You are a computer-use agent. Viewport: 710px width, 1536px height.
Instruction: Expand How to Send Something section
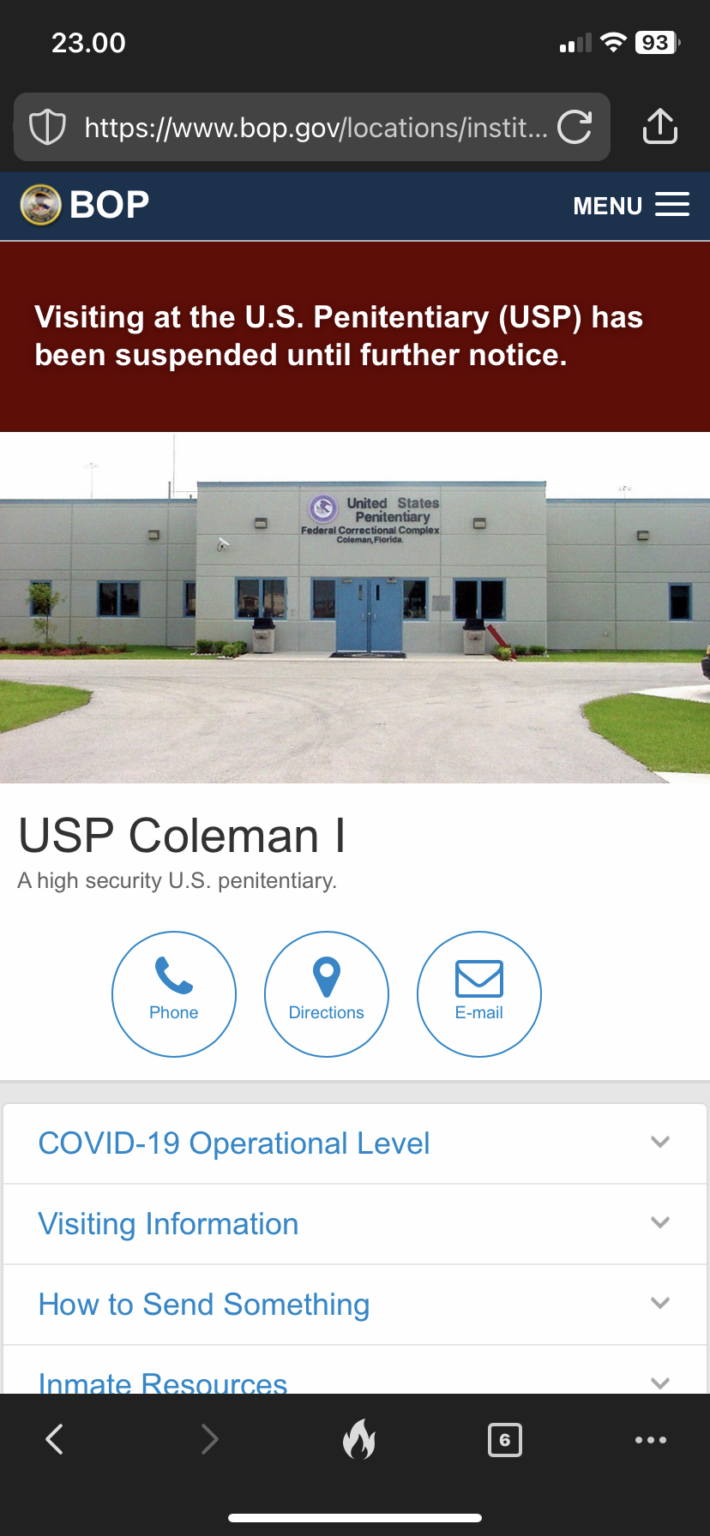pos(355,1304)
